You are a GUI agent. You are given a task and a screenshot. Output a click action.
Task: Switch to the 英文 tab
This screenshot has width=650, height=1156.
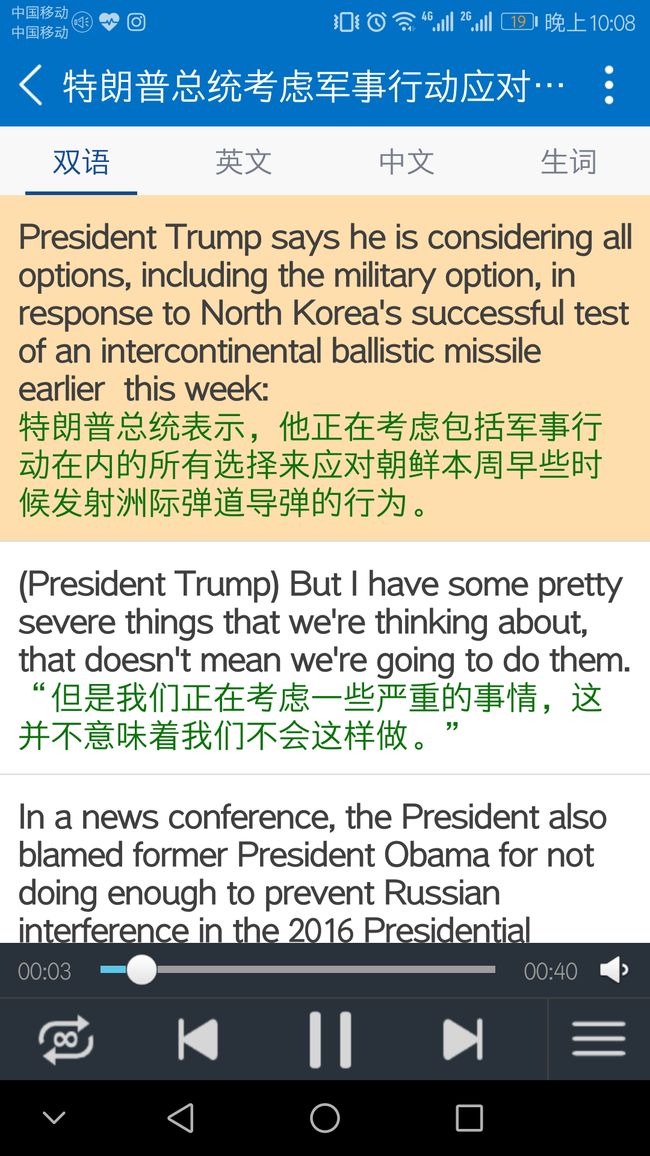click(x=243, y=161)
